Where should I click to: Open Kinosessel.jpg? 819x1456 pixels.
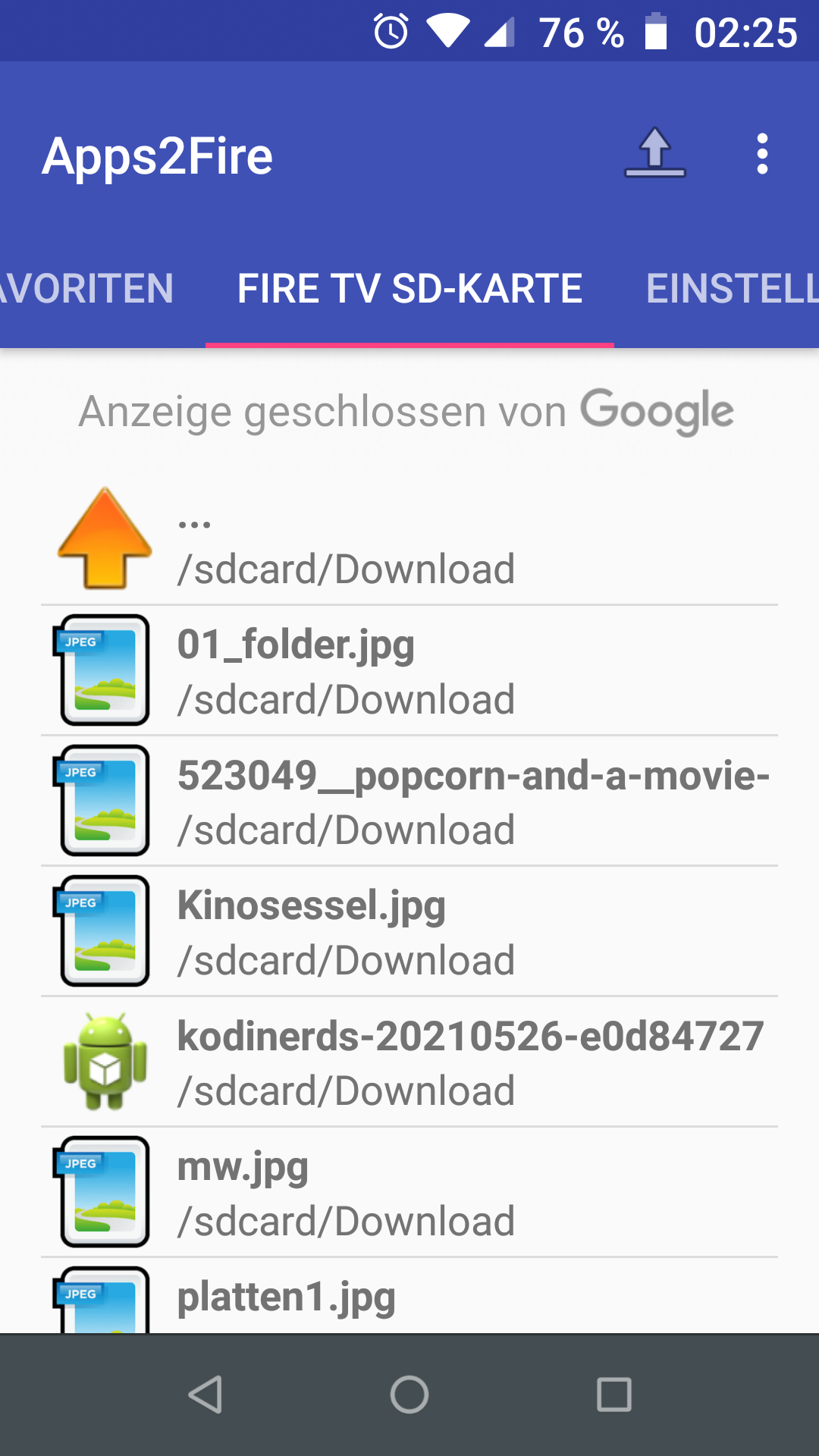[x=409, y=931]
